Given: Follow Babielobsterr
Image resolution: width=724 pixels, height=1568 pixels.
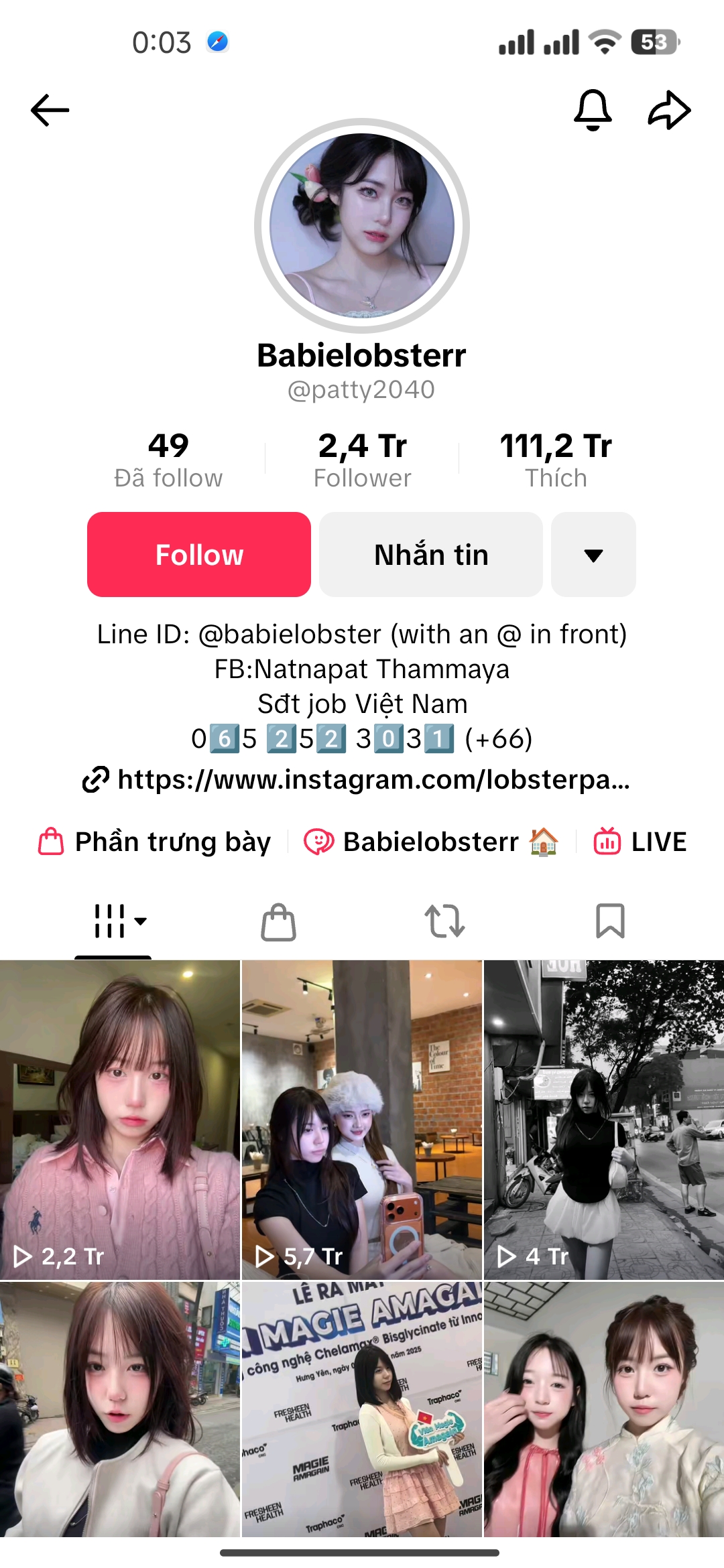Looking at the screenshot, I should [x=199, y=554].
